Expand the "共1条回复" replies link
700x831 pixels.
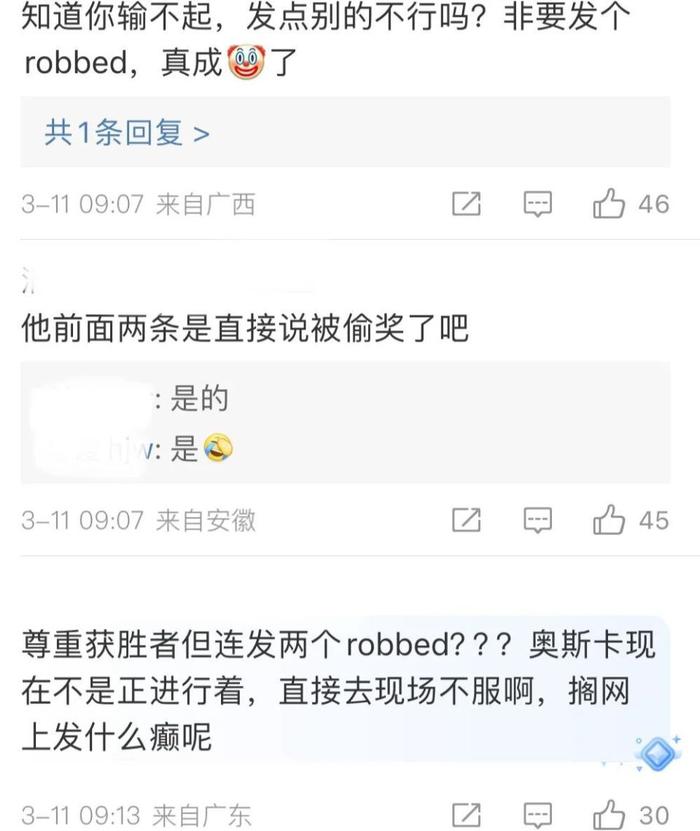[126, 133]
